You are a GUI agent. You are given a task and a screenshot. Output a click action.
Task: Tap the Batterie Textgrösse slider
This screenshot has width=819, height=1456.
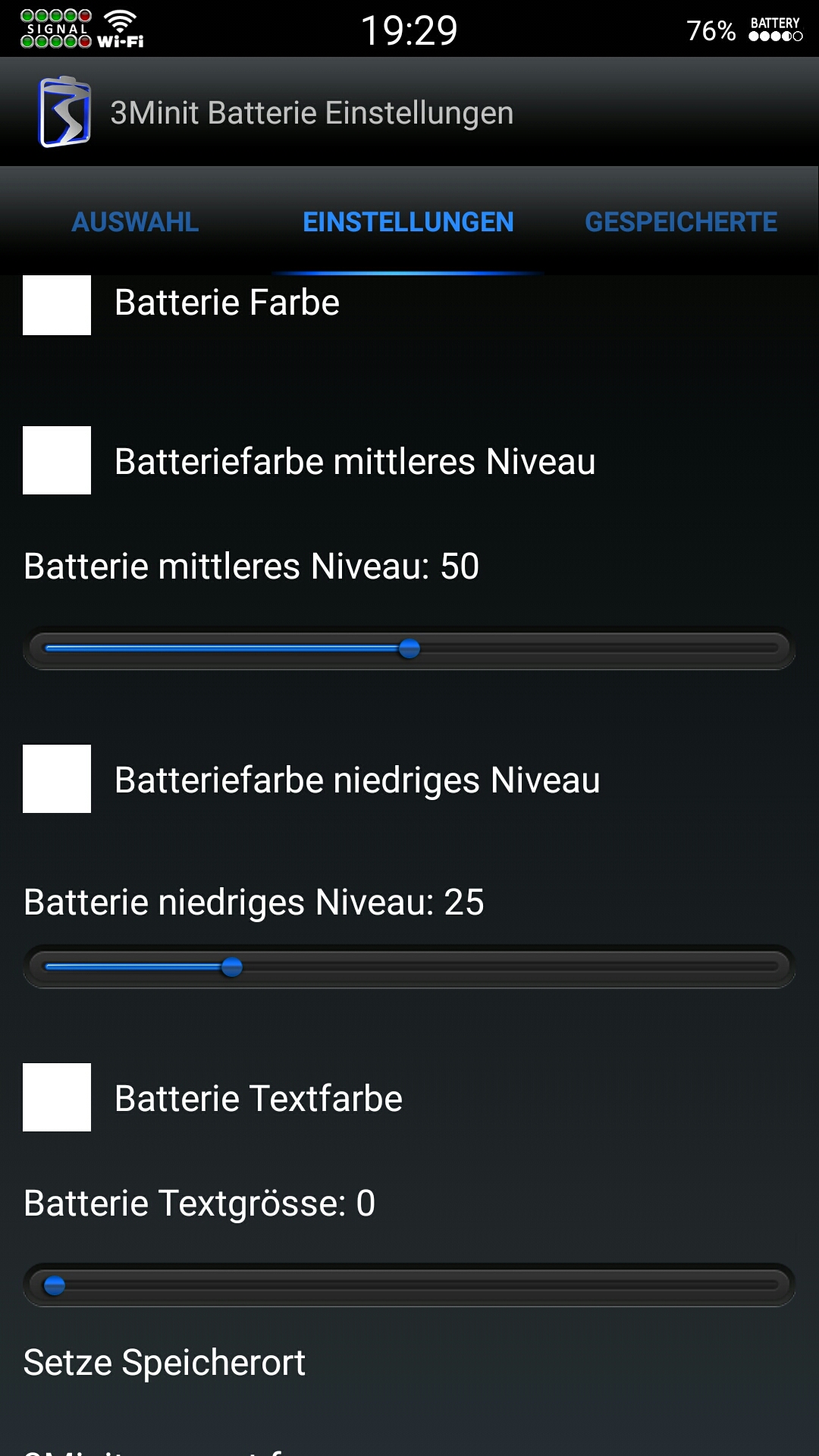click(x=409, y=1285)
